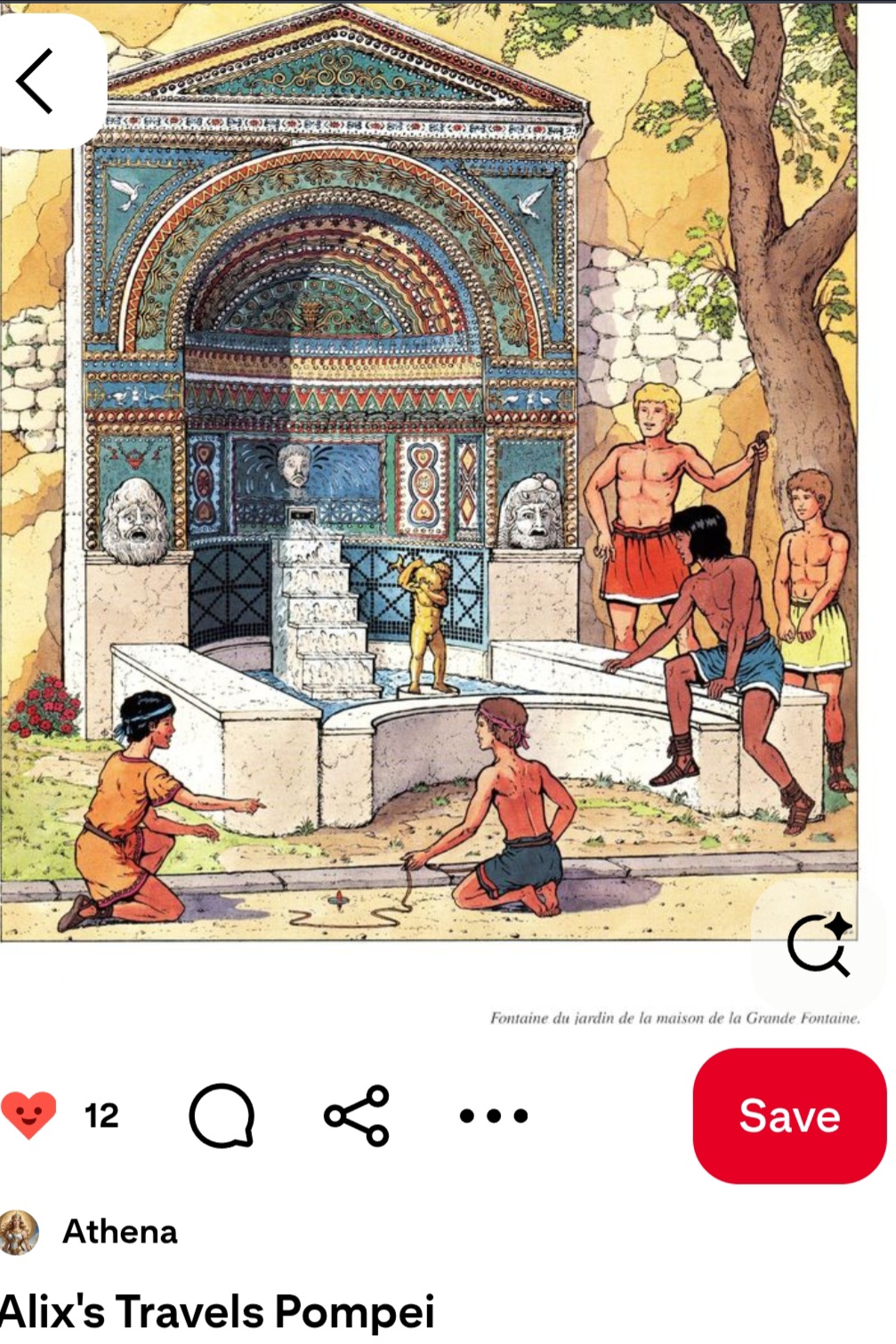This screenshot has height=1344, width=896.
Task: Open visual search on the pin image
Action: 819,944
